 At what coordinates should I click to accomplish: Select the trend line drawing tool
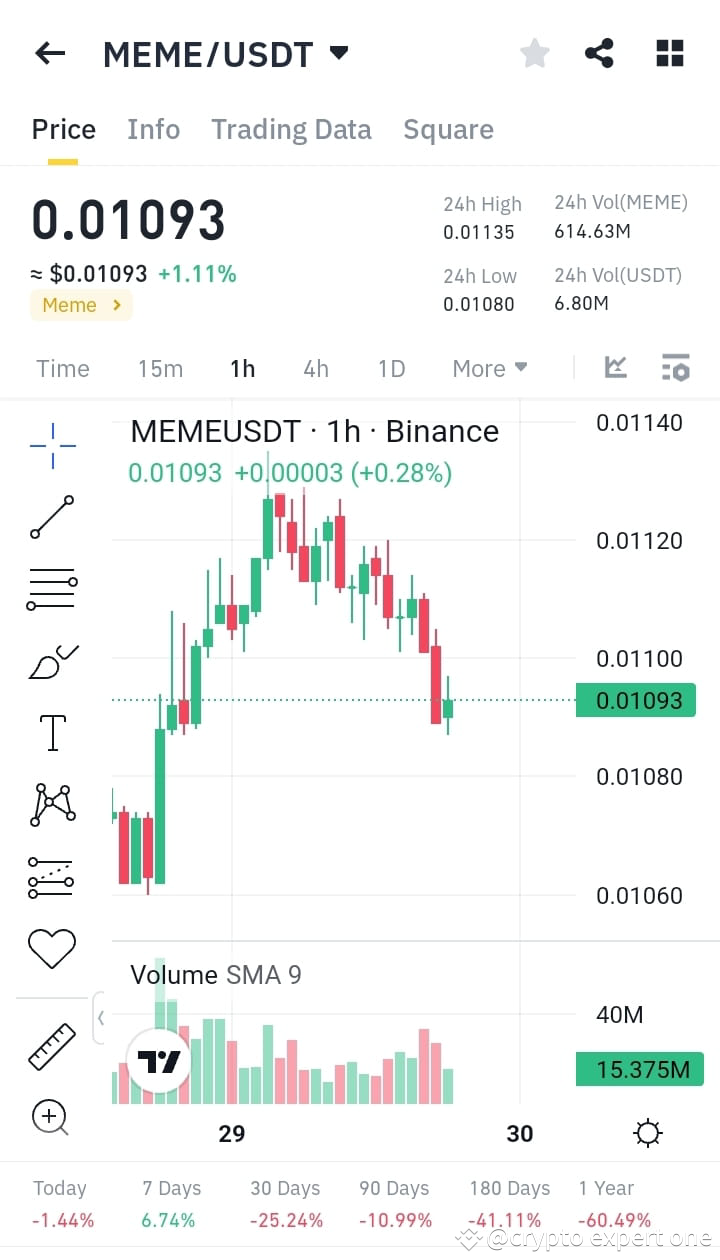click(51, 517)
